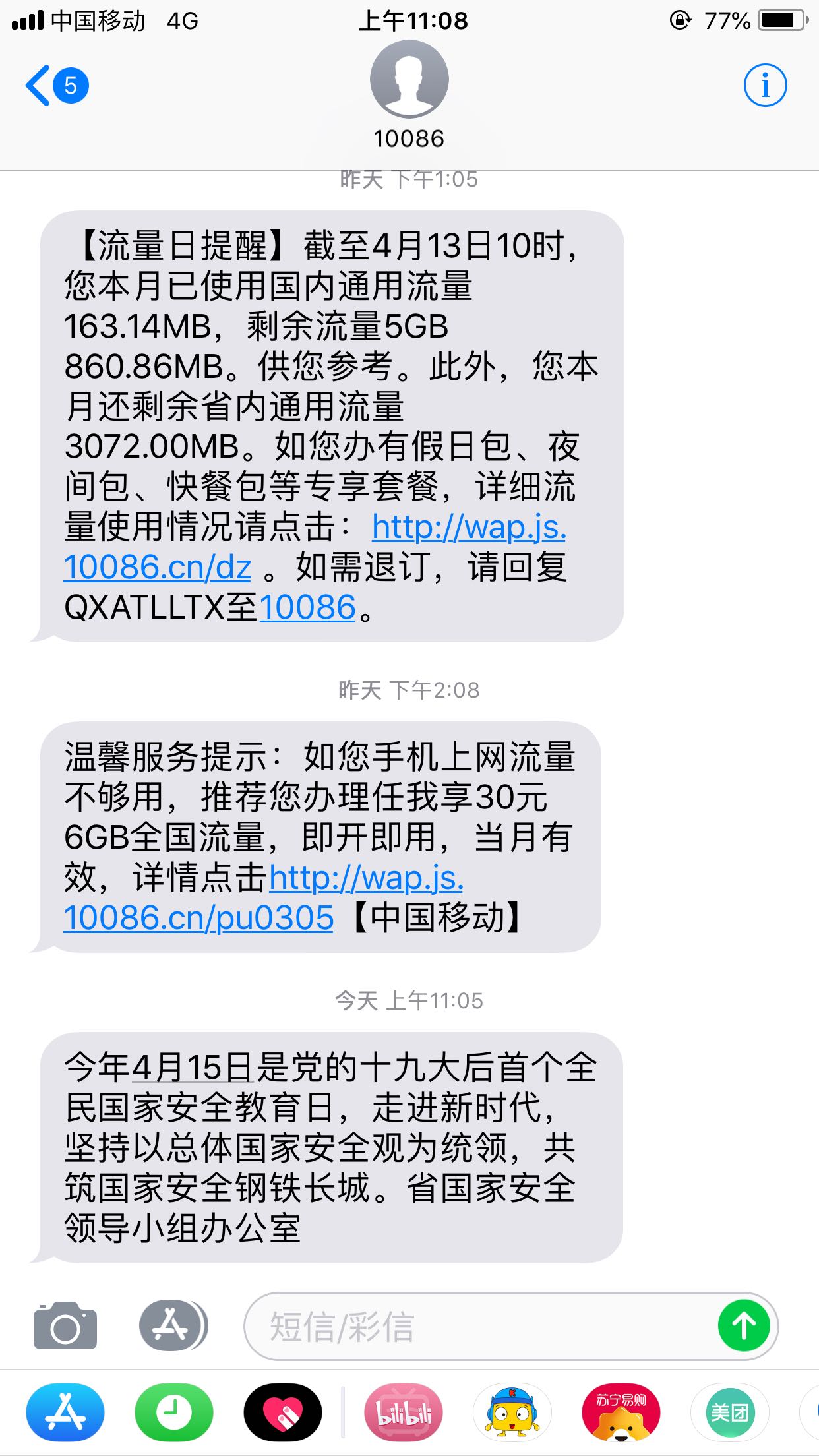Open the 苏宁易购 iMessage app

(621, 1412)
